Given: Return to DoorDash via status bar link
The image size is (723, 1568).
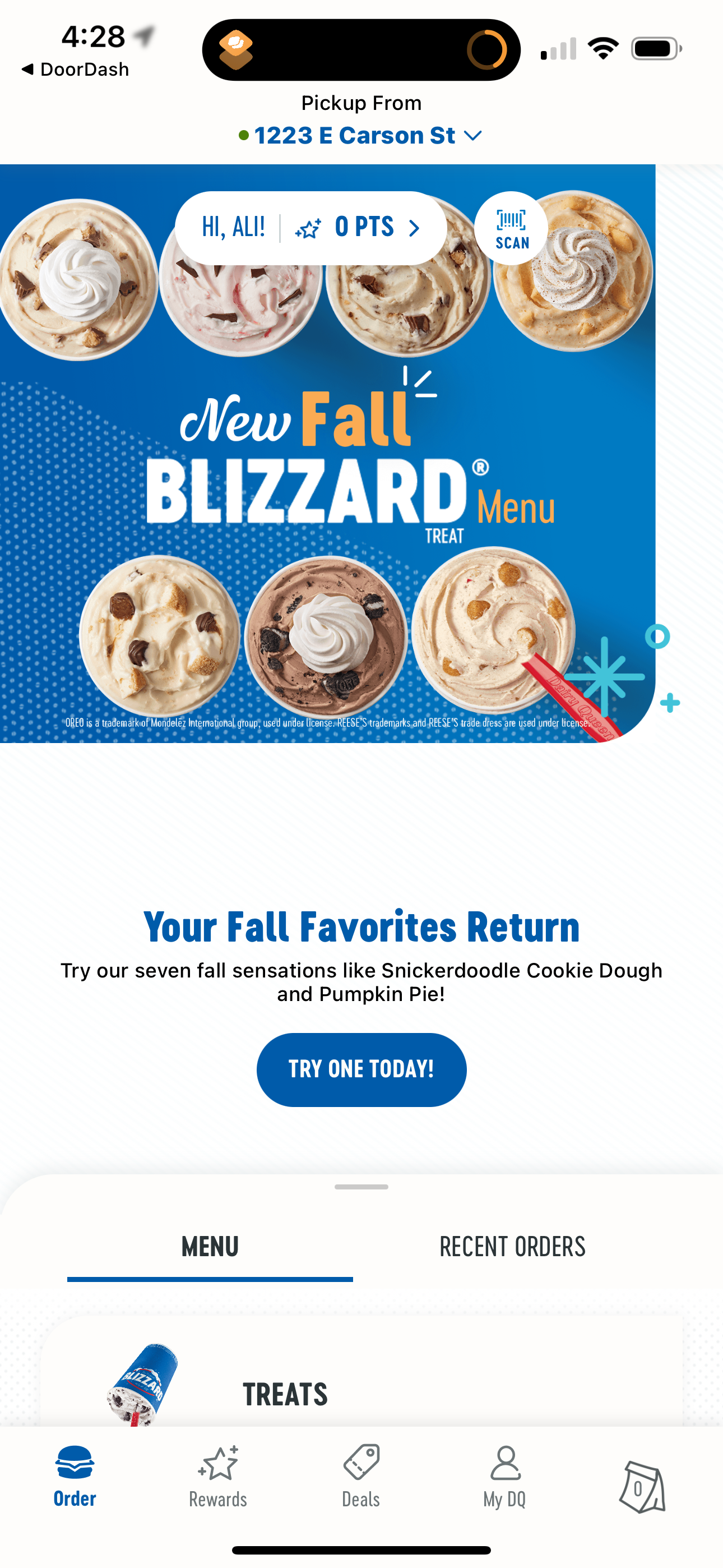Looking at the screenshot, I should tap(73, 69).
